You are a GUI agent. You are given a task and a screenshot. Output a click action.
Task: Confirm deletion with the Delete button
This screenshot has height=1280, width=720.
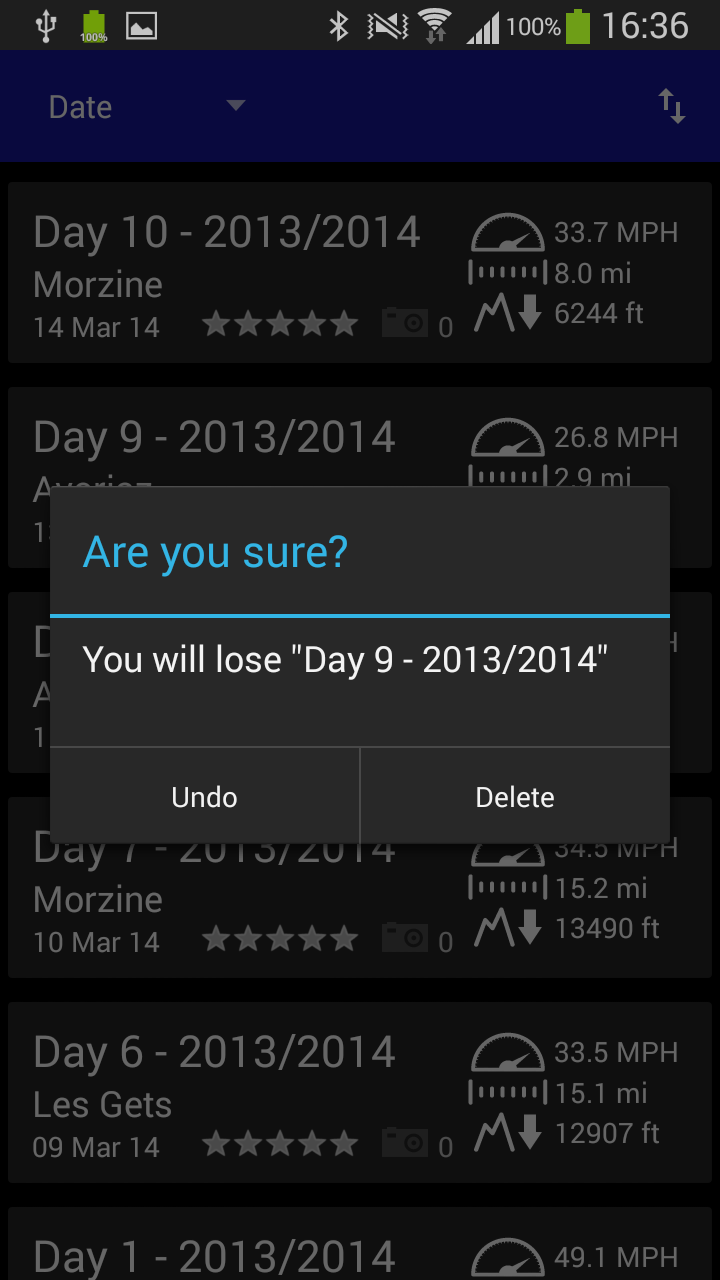click(515, 797)
